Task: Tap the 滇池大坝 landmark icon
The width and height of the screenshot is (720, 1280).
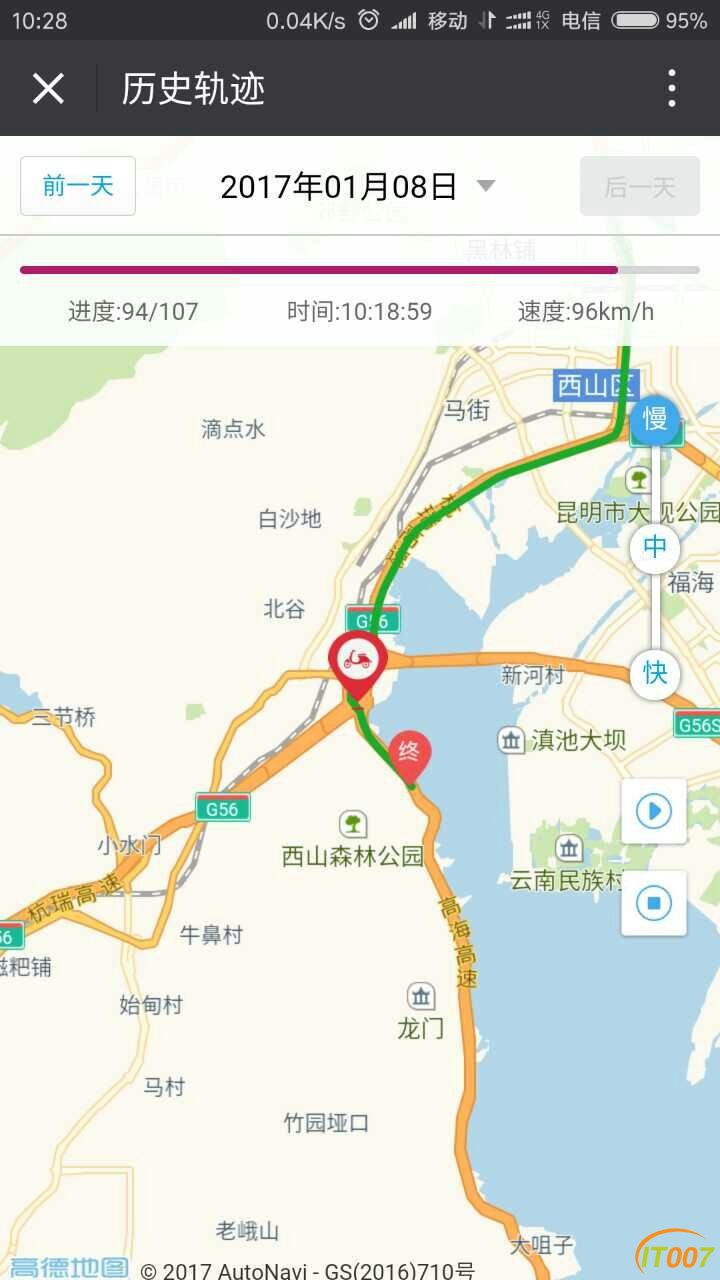Action: pyautogui.click(x=512, y=738)
